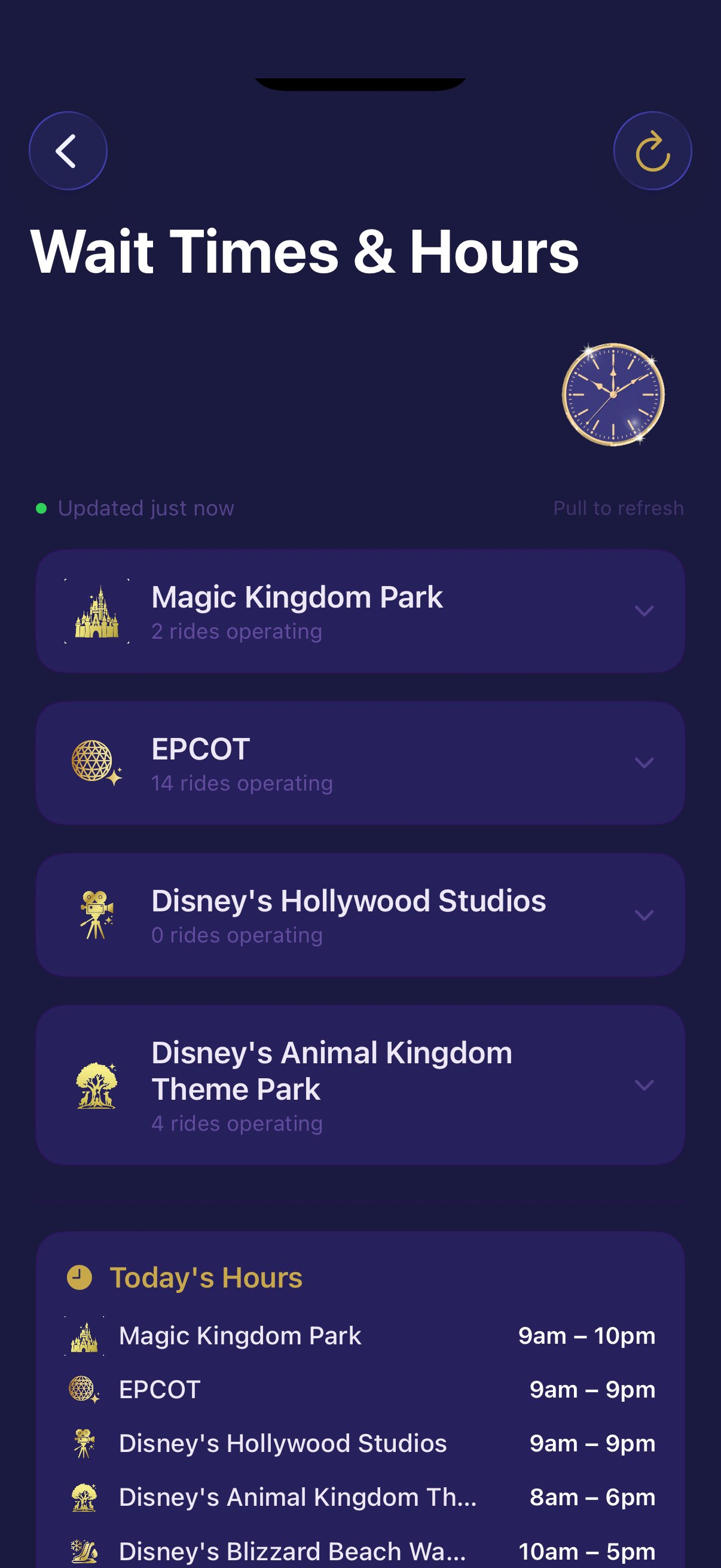
Task: Select the Magic Kingdom 9am–10pm hours row
Action: [361, 1335]
